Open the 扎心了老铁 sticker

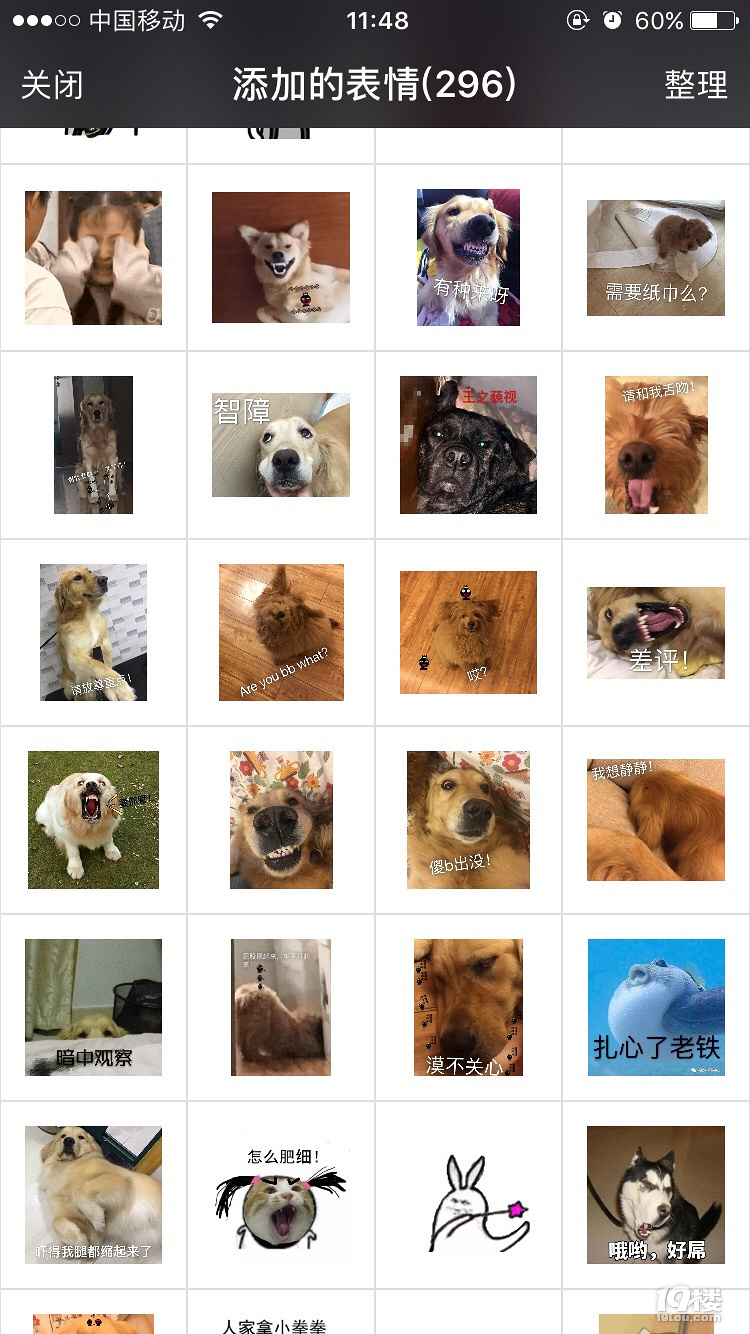[656, 1007]
